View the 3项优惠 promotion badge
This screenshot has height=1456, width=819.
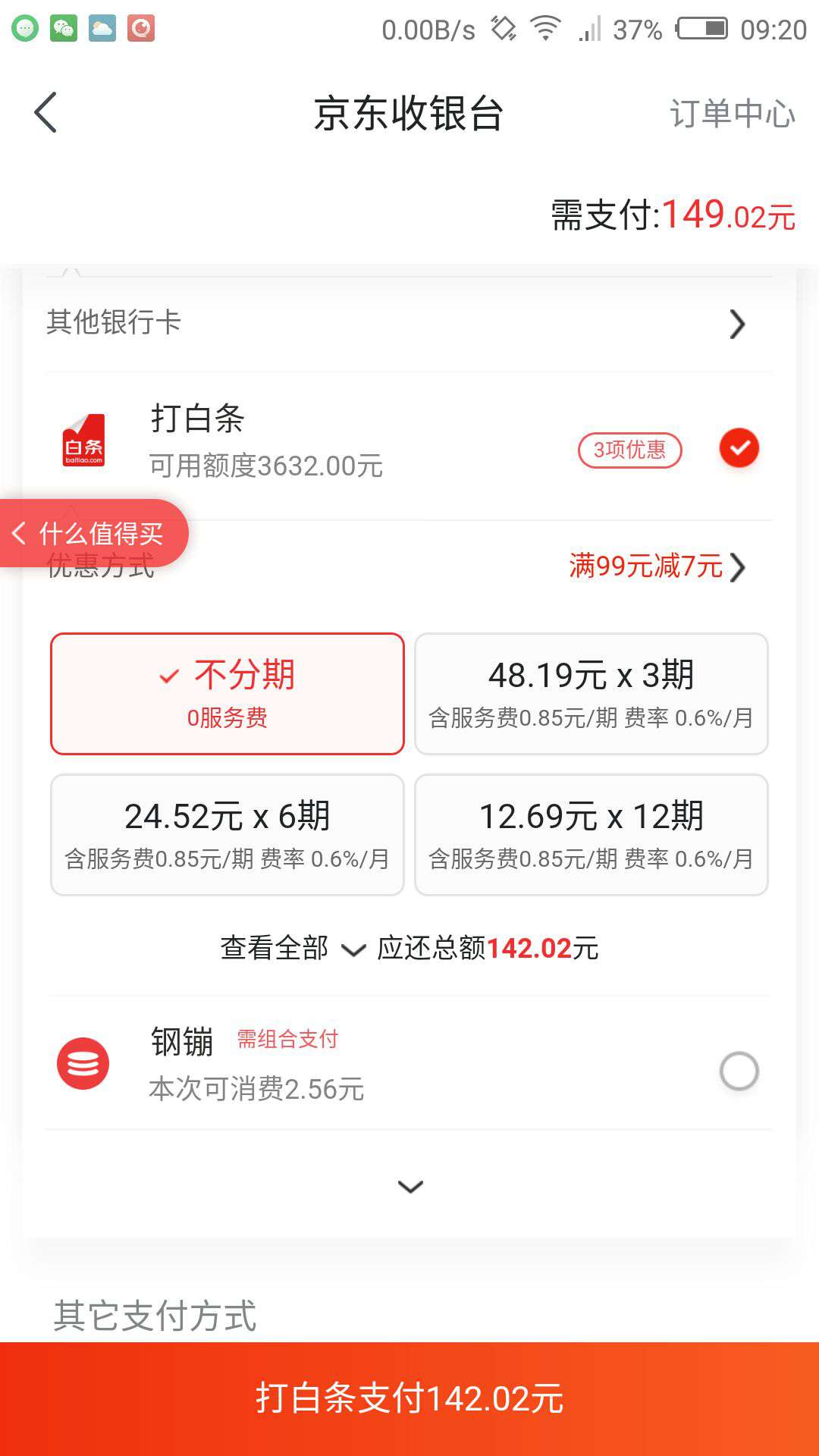pyautogui.click(x=629, y=450)
